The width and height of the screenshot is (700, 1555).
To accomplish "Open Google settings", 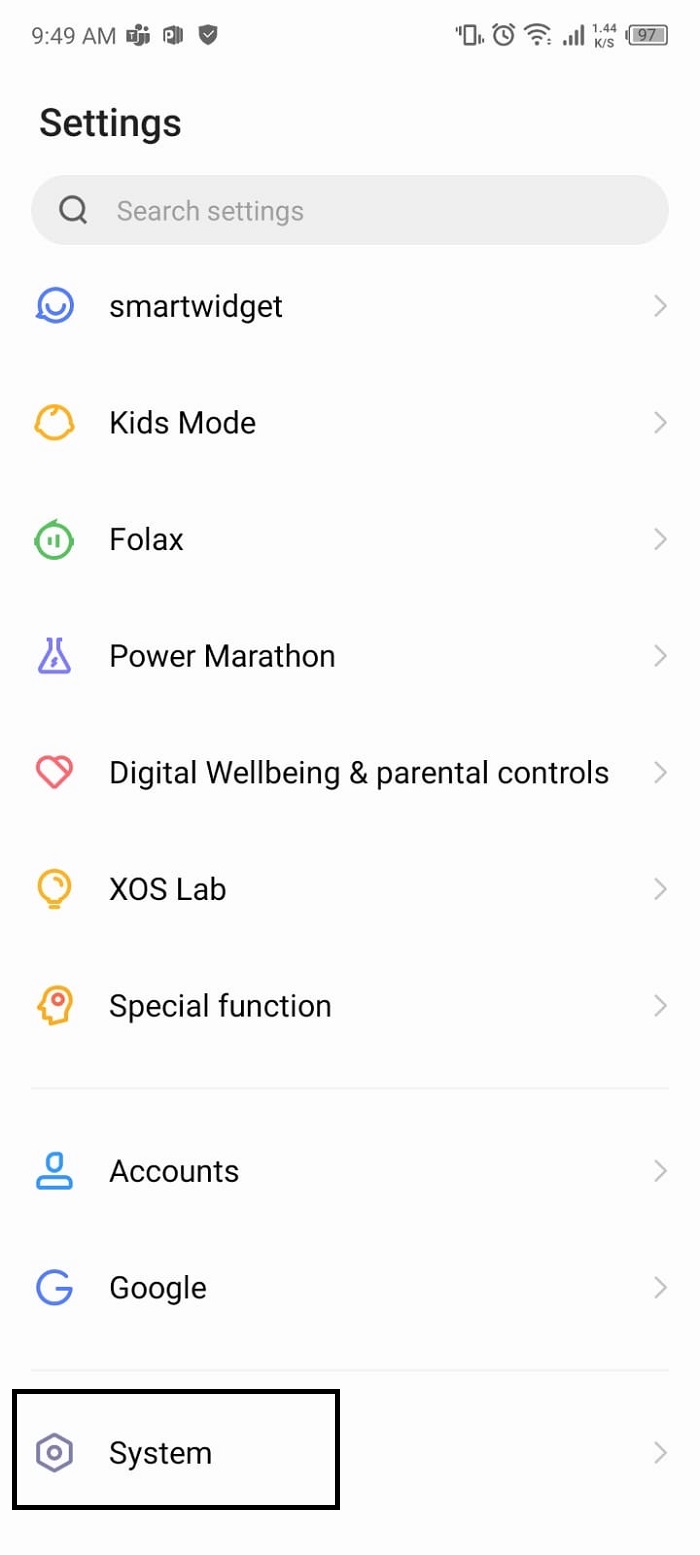I will point(349,1288).
